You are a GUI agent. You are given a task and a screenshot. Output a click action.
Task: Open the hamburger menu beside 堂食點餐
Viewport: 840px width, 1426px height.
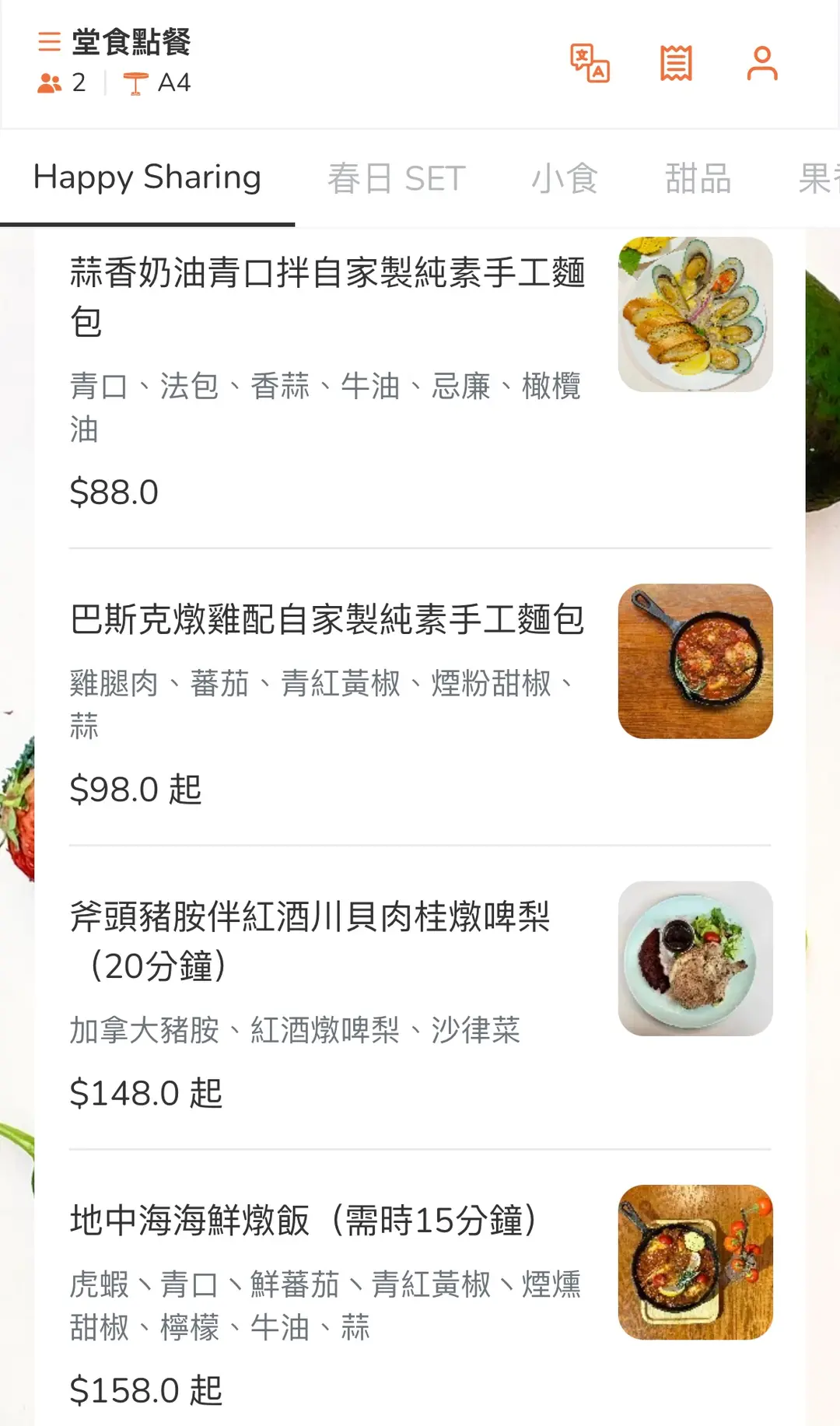pyautogui.click(x=49, y=41)
